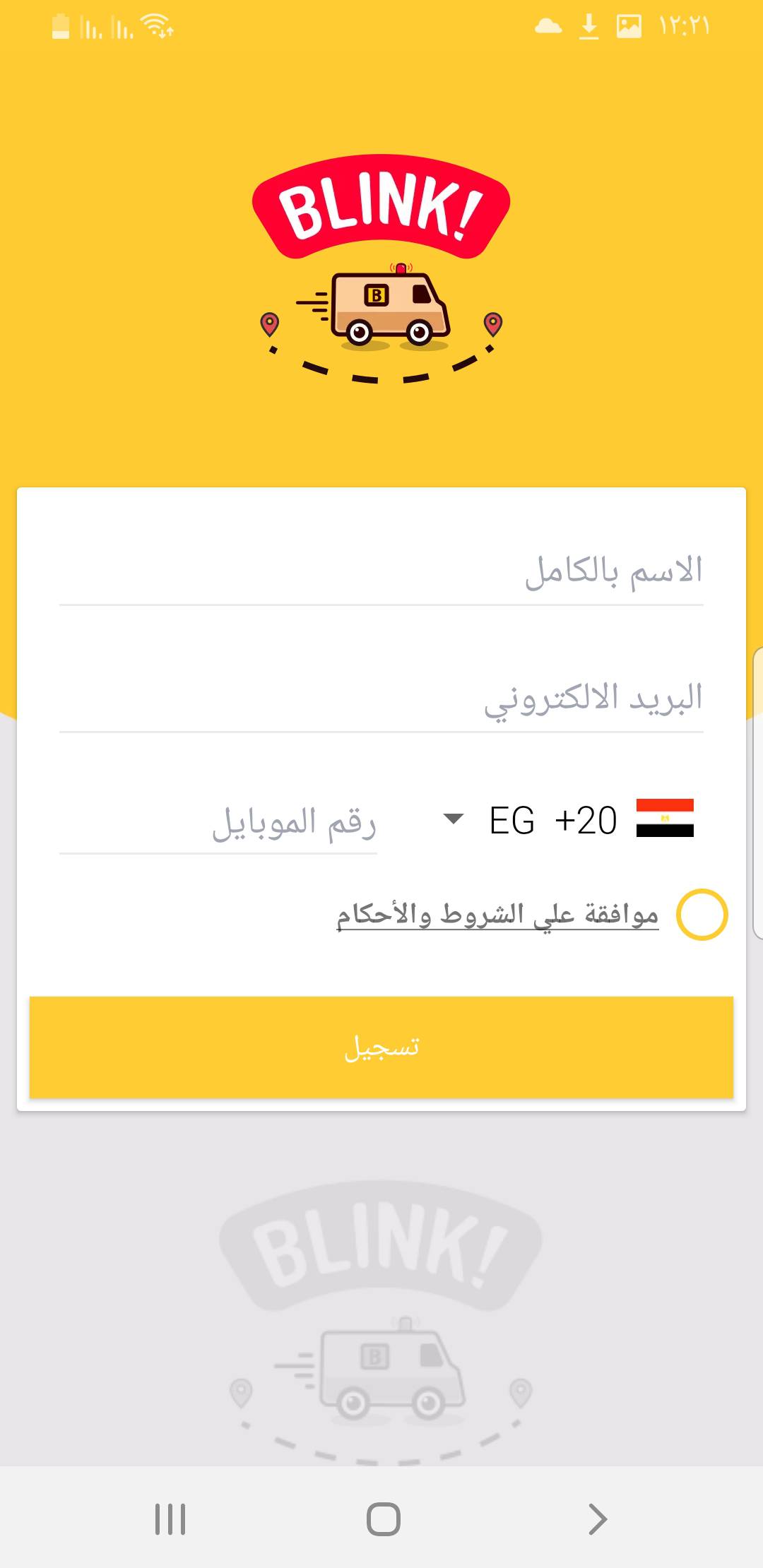Image resolution: width=763 pixels, height=1568 pixels.
Task: Open recent apps from navigation bar
Action: point(170,1519)
